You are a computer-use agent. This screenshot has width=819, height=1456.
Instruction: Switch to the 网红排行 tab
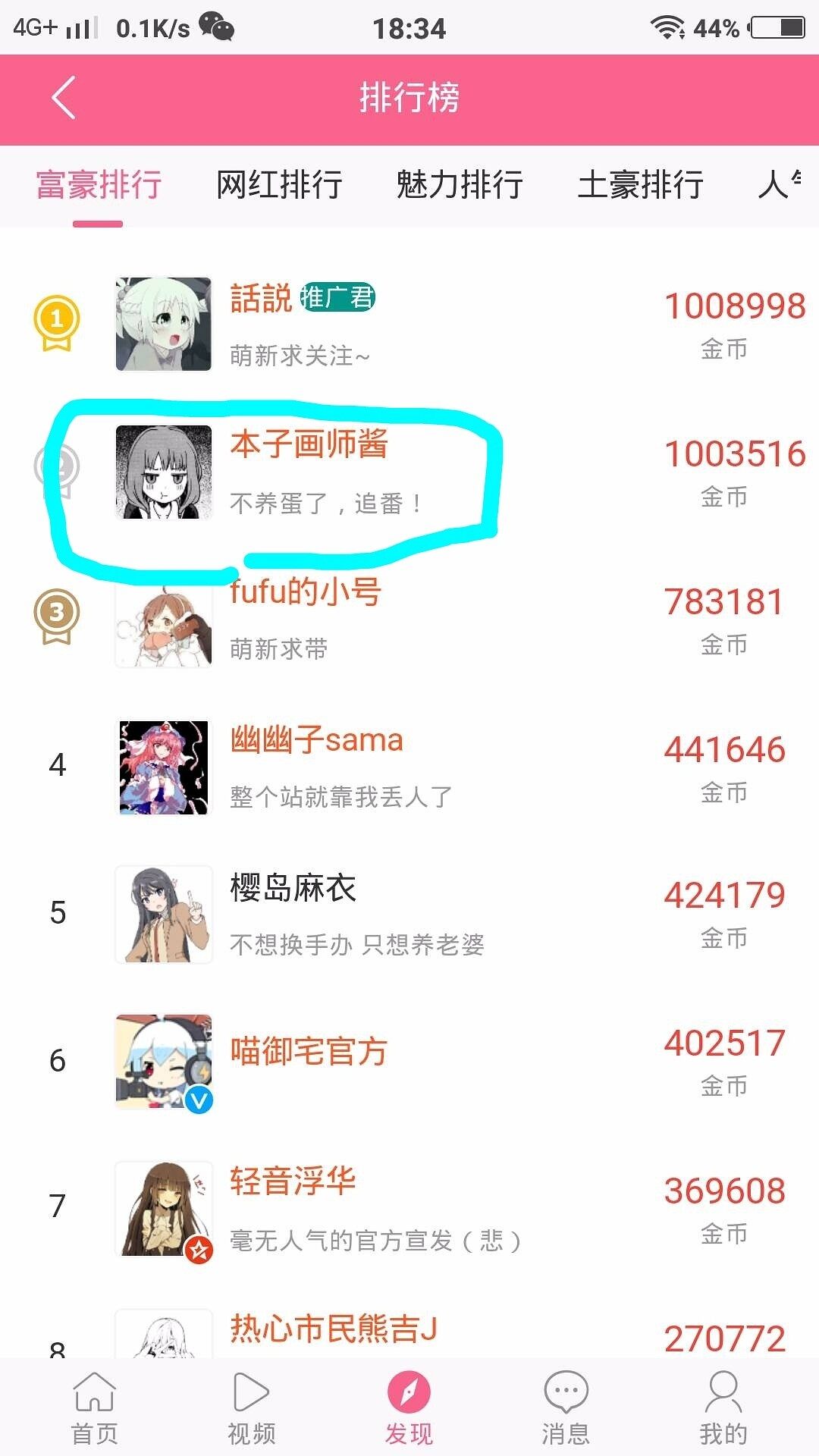click(x=279, y=185)
